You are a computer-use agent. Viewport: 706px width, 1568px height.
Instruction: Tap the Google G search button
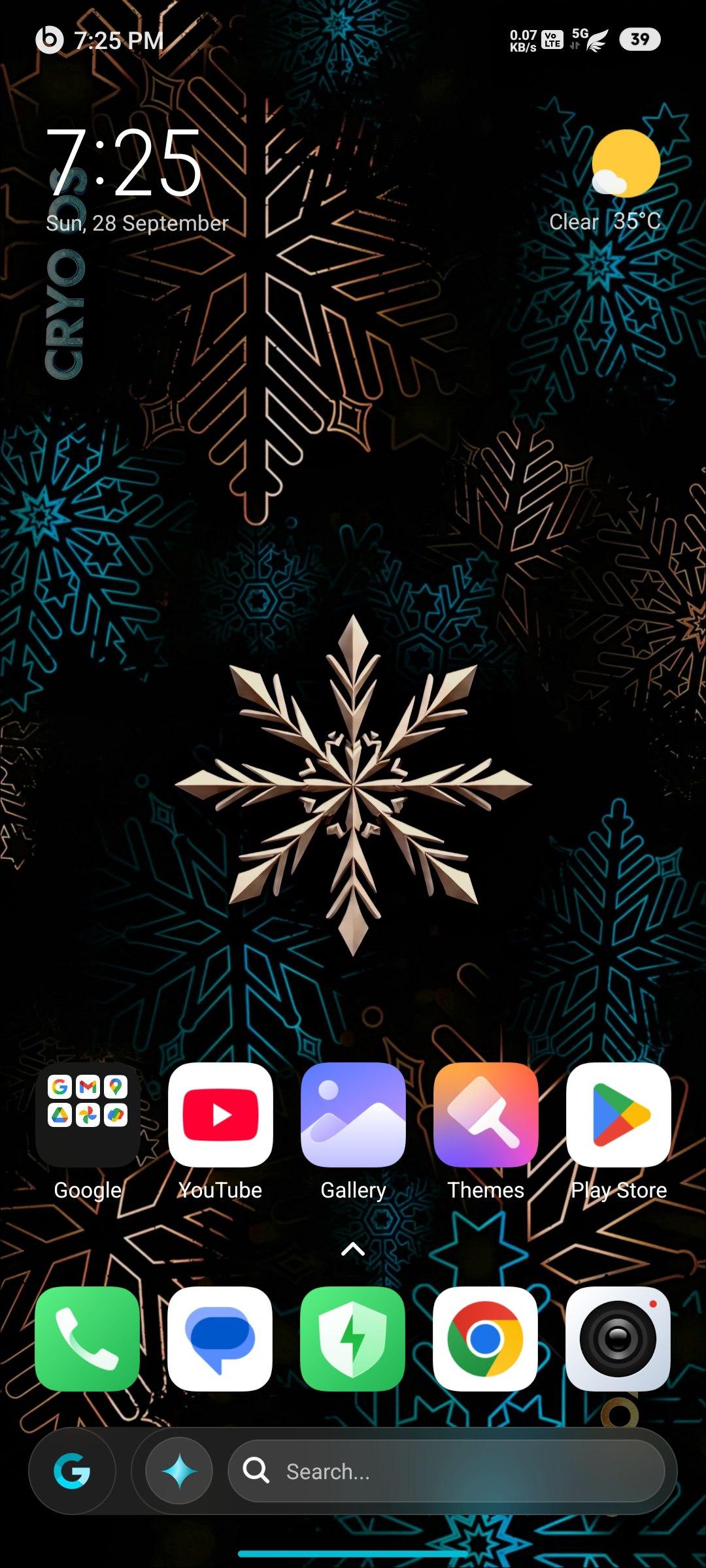(72, 1471)
